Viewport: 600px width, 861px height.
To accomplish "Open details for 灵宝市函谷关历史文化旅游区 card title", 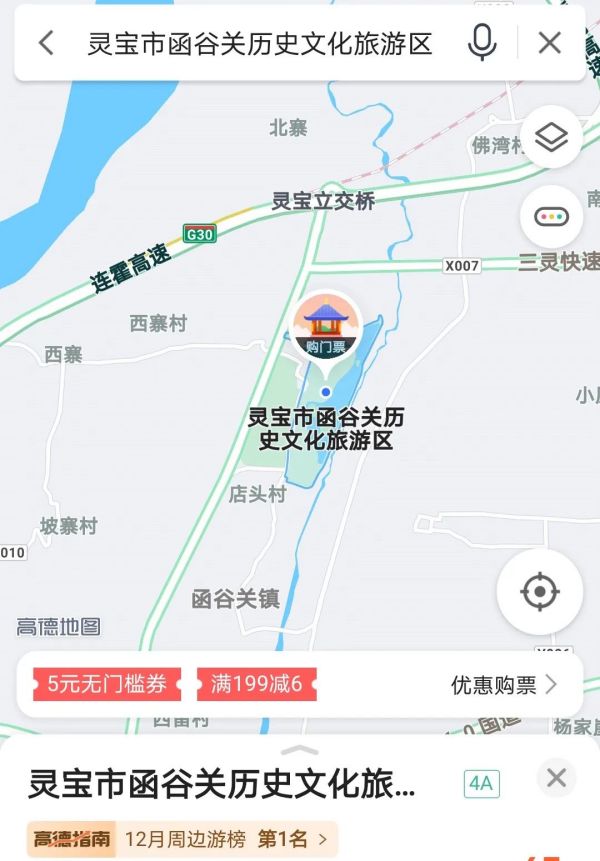I will [222, 783].
